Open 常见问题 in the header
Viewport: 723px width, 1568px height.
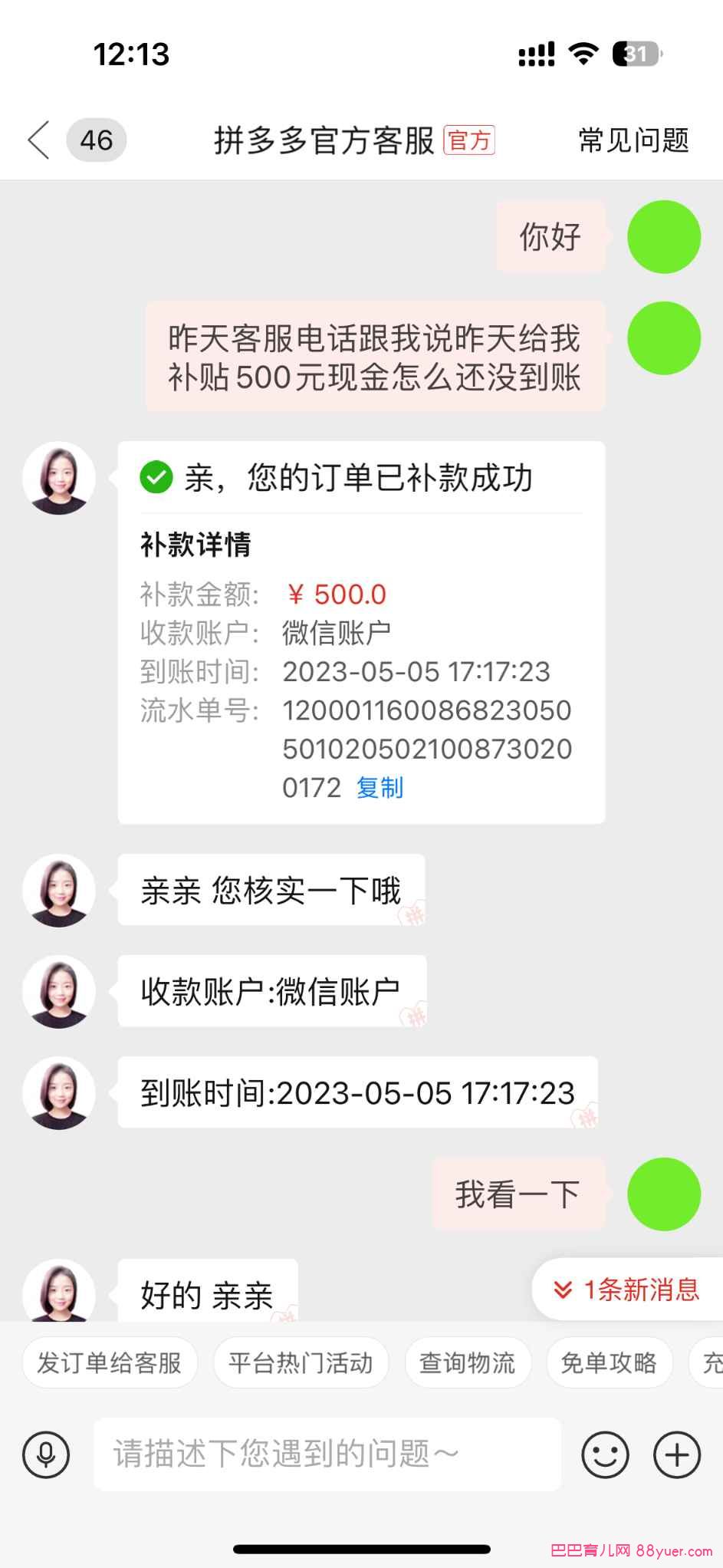(633, 140)
